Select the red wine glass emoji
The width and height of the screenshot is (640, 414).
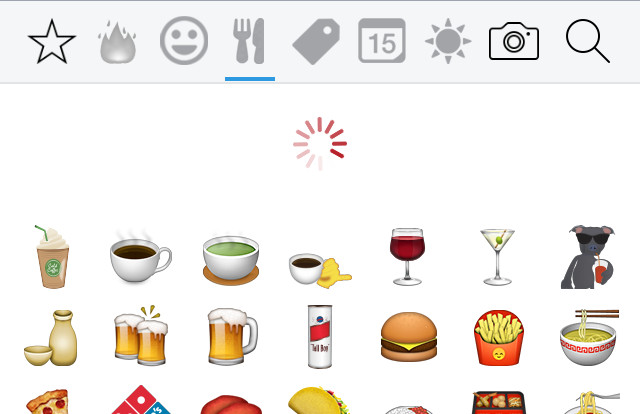tap(407, 256)
